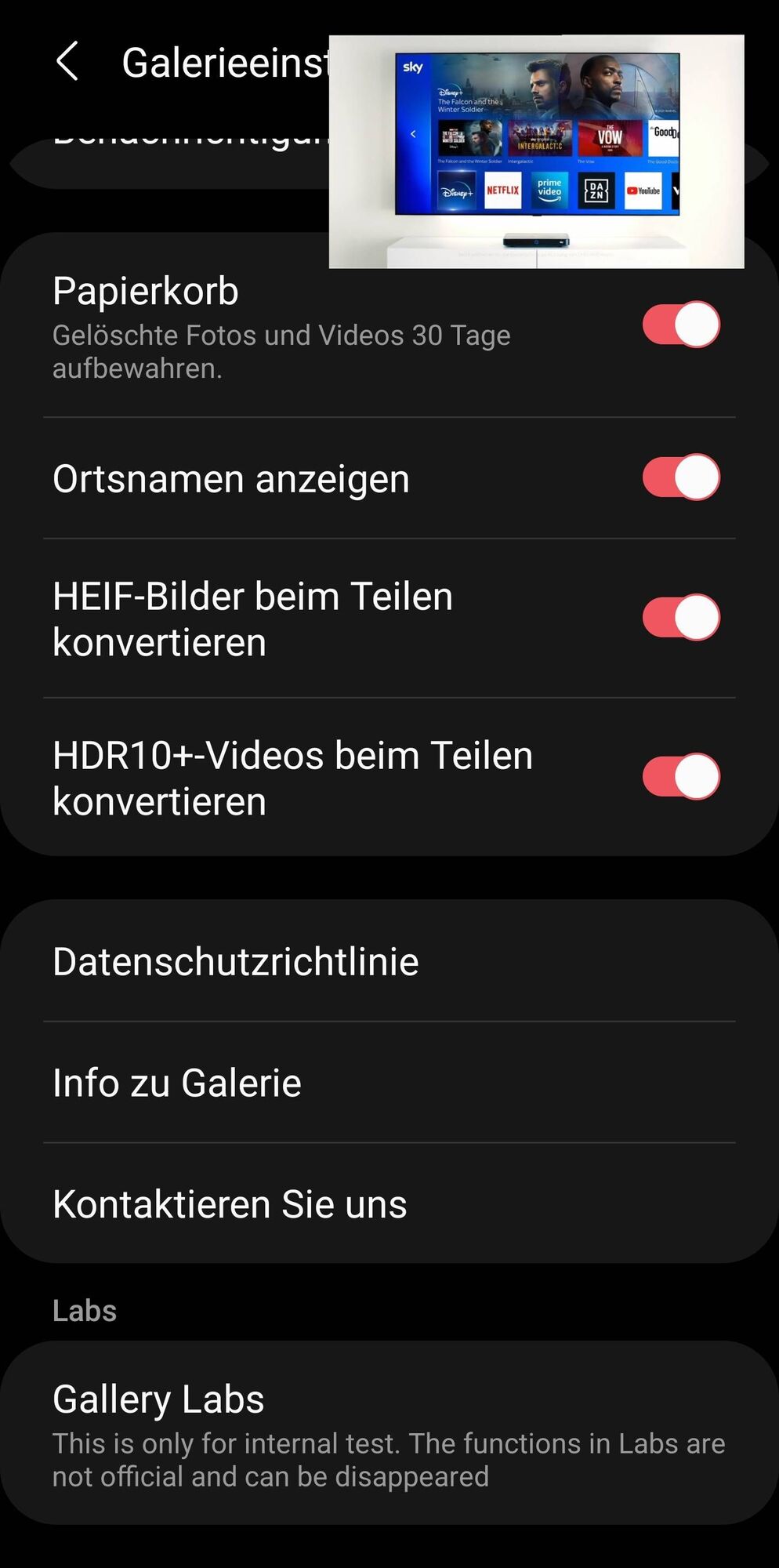Turn off HEIF-Bilder beim Teilen konvertieren
The image size is (779, 1568).
tap(680, 618)
